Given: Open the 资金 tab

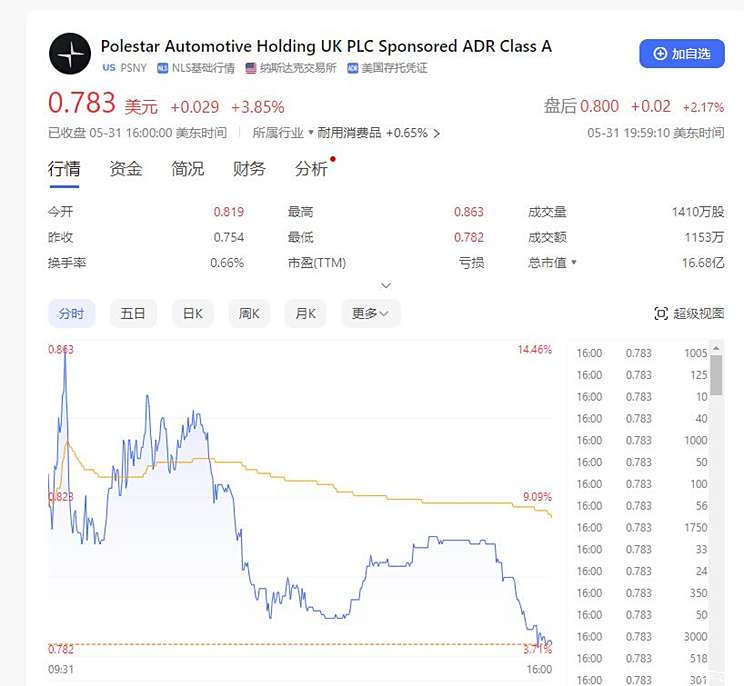Looking at the screenshot, I should pyautogui.click(x=126, y=169).
